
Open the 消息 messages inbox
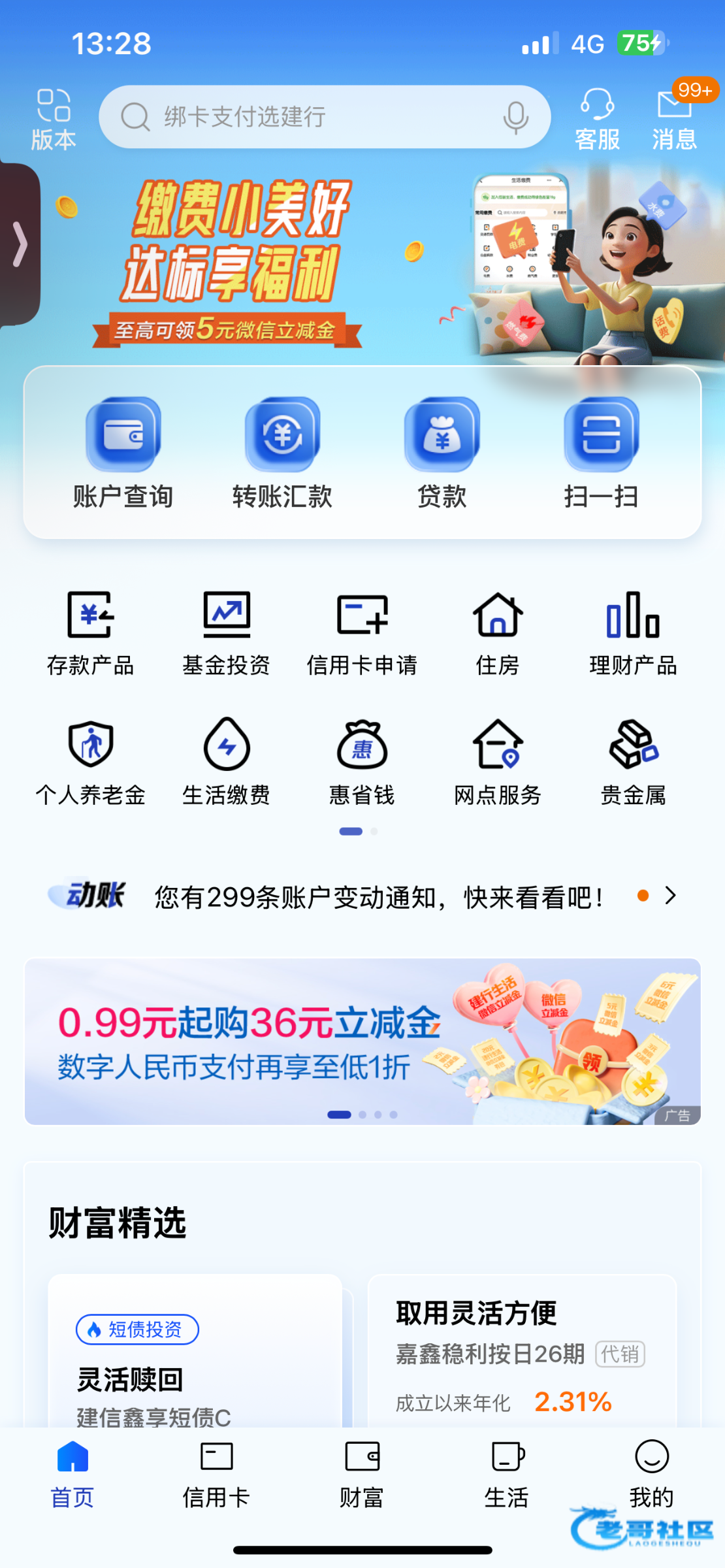point(675,119)
